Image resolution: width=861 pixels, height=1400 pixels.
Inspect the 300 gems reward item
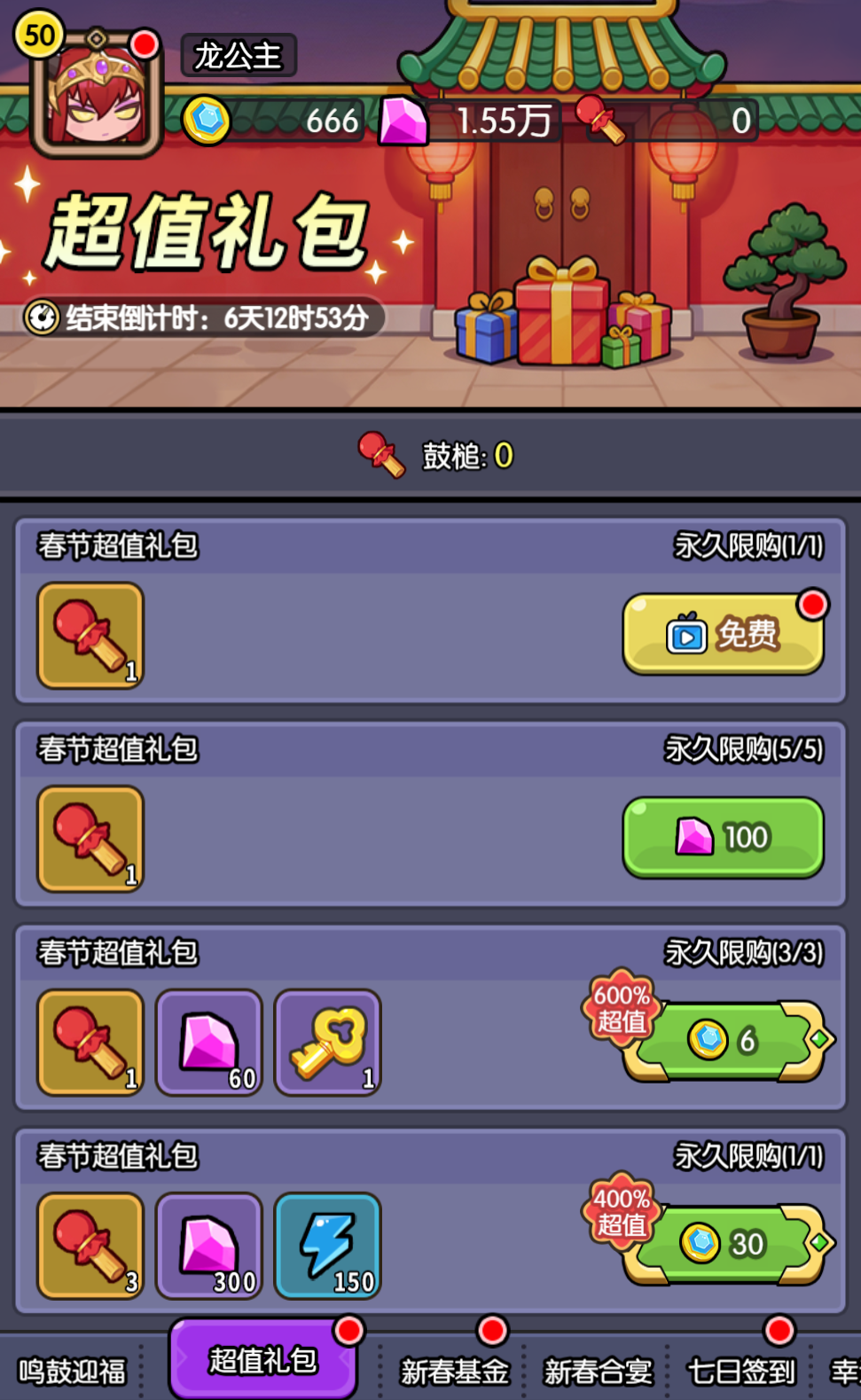(209, 1246)
